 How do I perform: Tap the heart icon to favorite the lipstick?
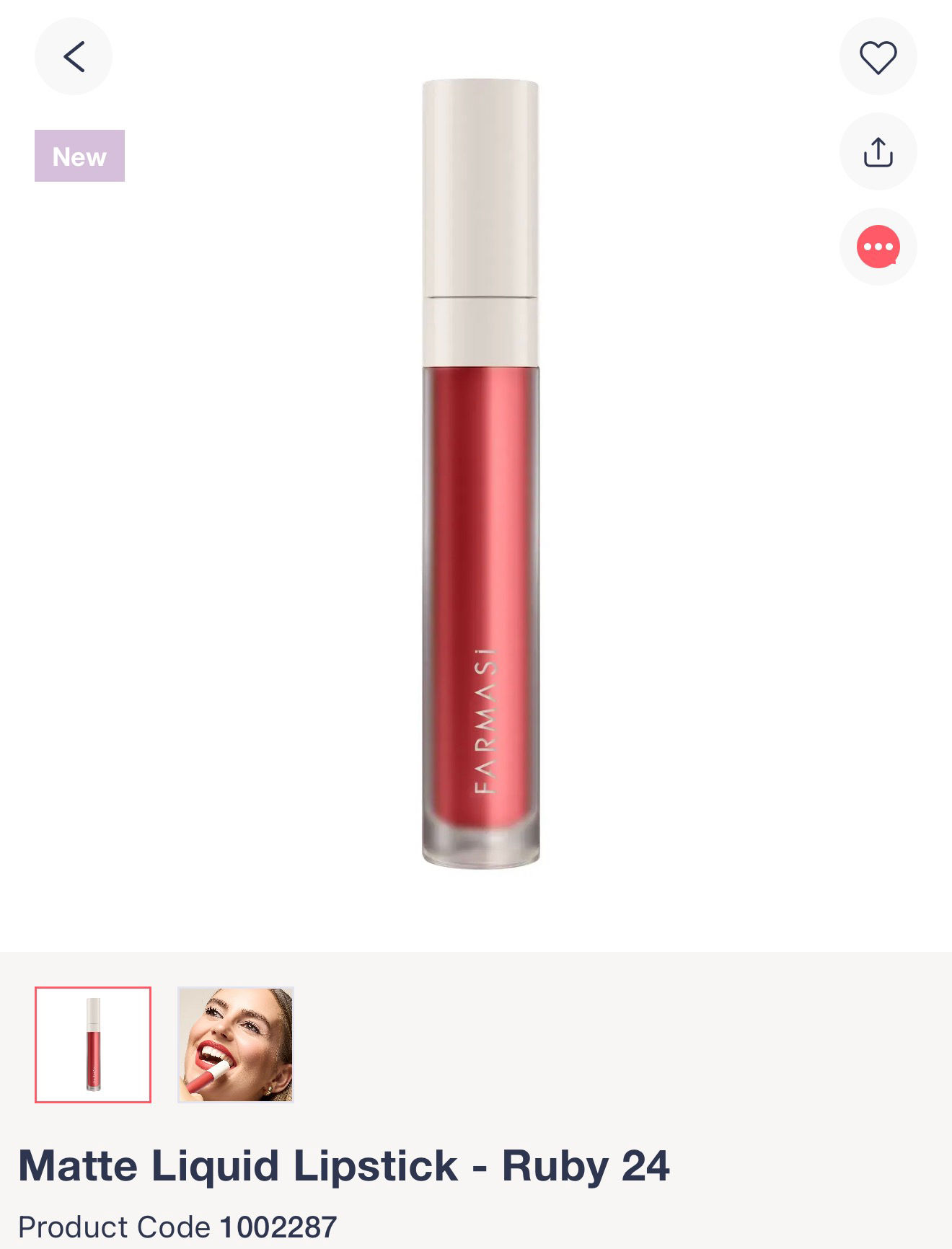point(878,56)
